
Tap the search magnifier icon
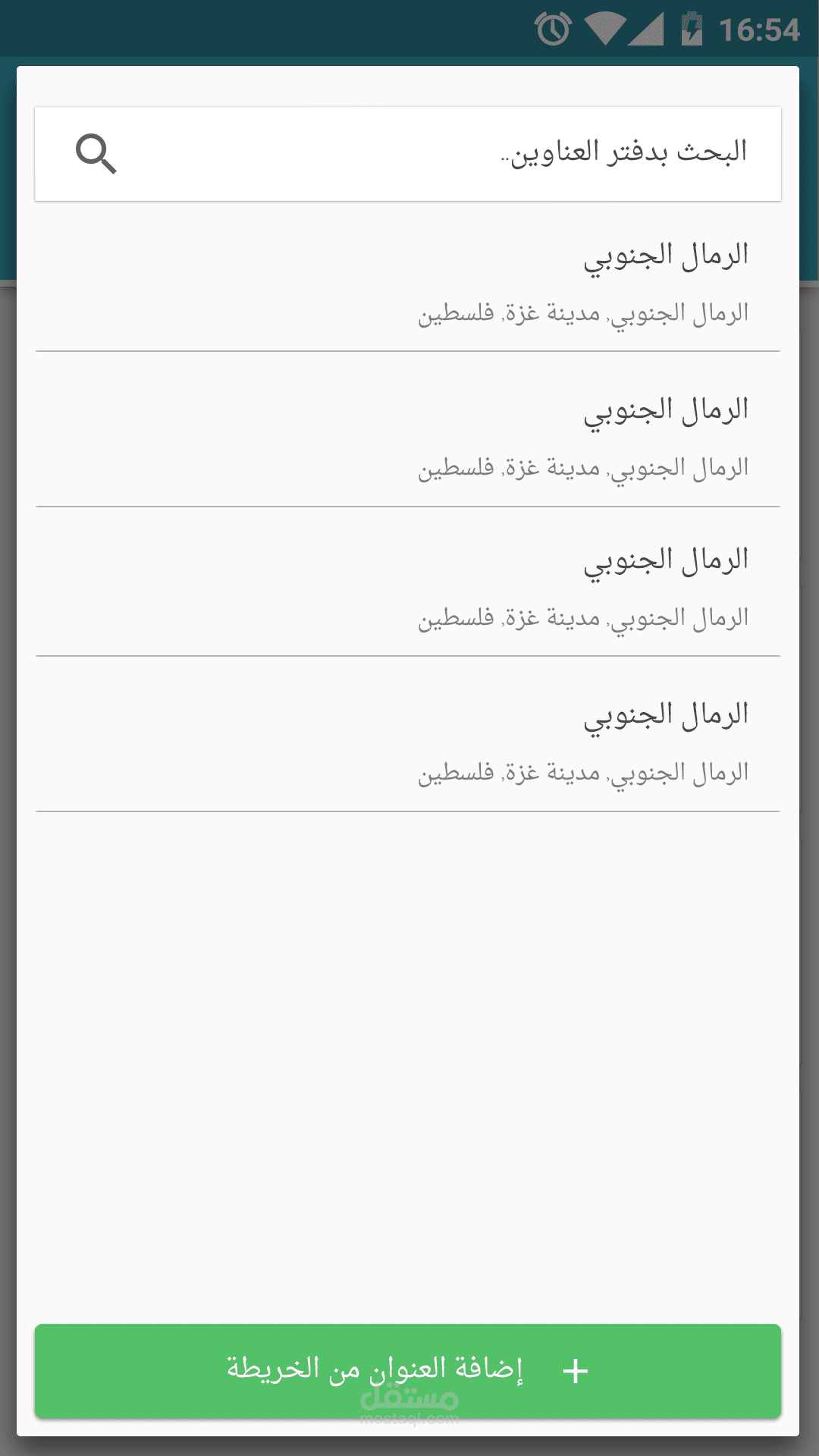click(x=96, y=154)
